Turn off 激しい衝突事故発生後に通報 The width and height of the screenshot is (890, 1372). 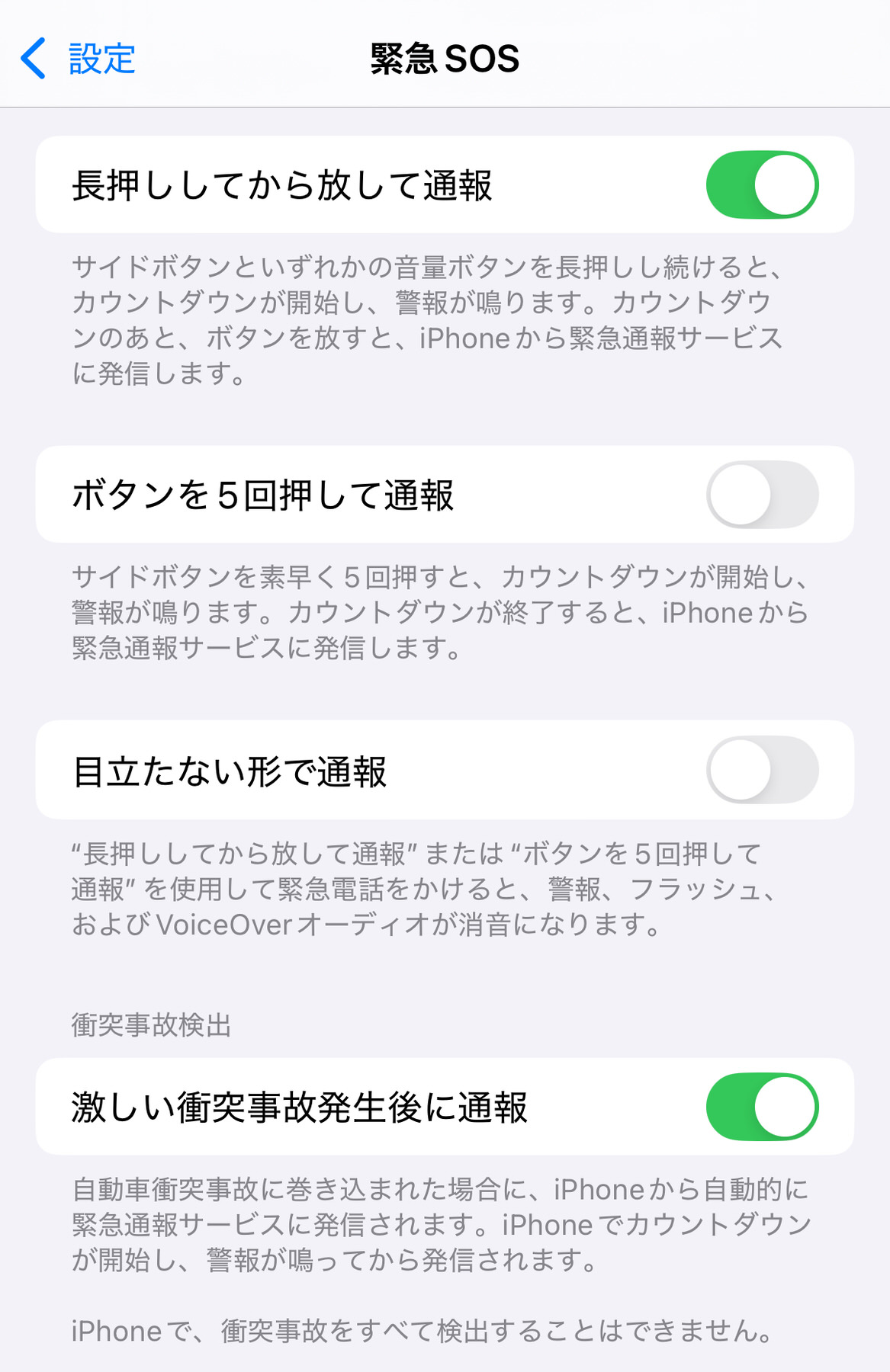click(761, 1107)
